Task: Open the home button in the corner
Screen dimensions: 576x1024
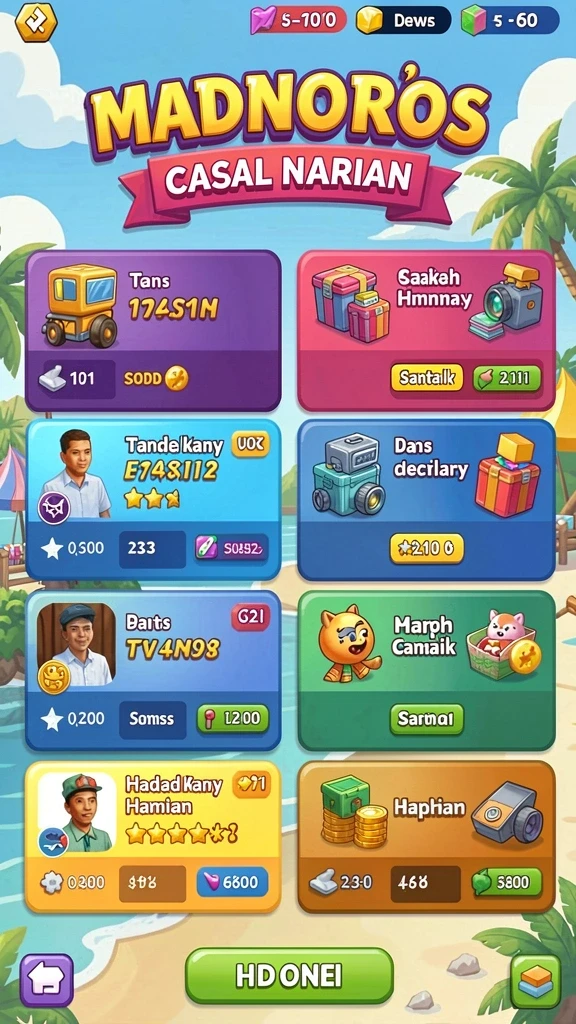Action: point(46,980)
